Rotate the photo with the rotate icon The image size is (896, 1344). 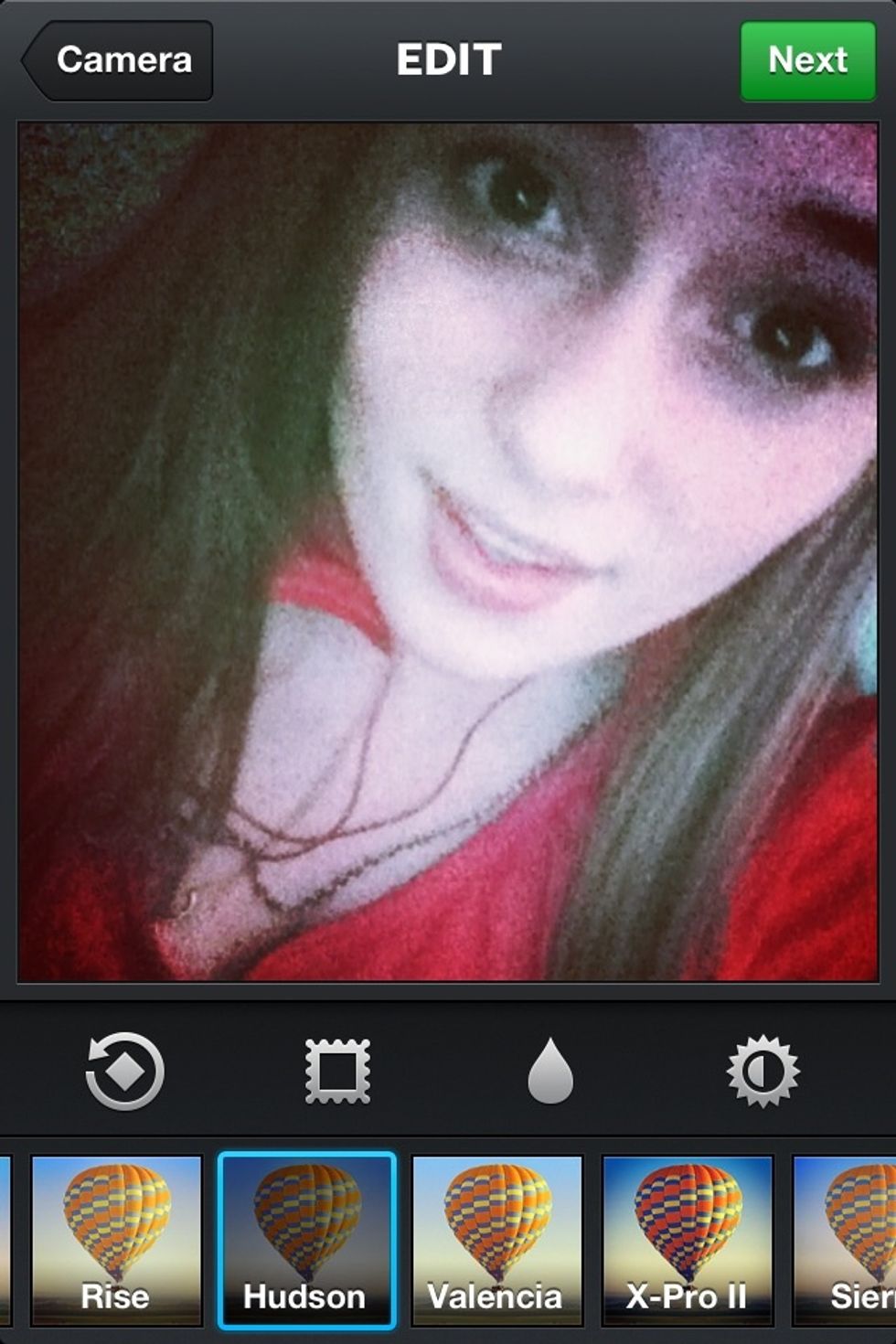click(125, 1071)
